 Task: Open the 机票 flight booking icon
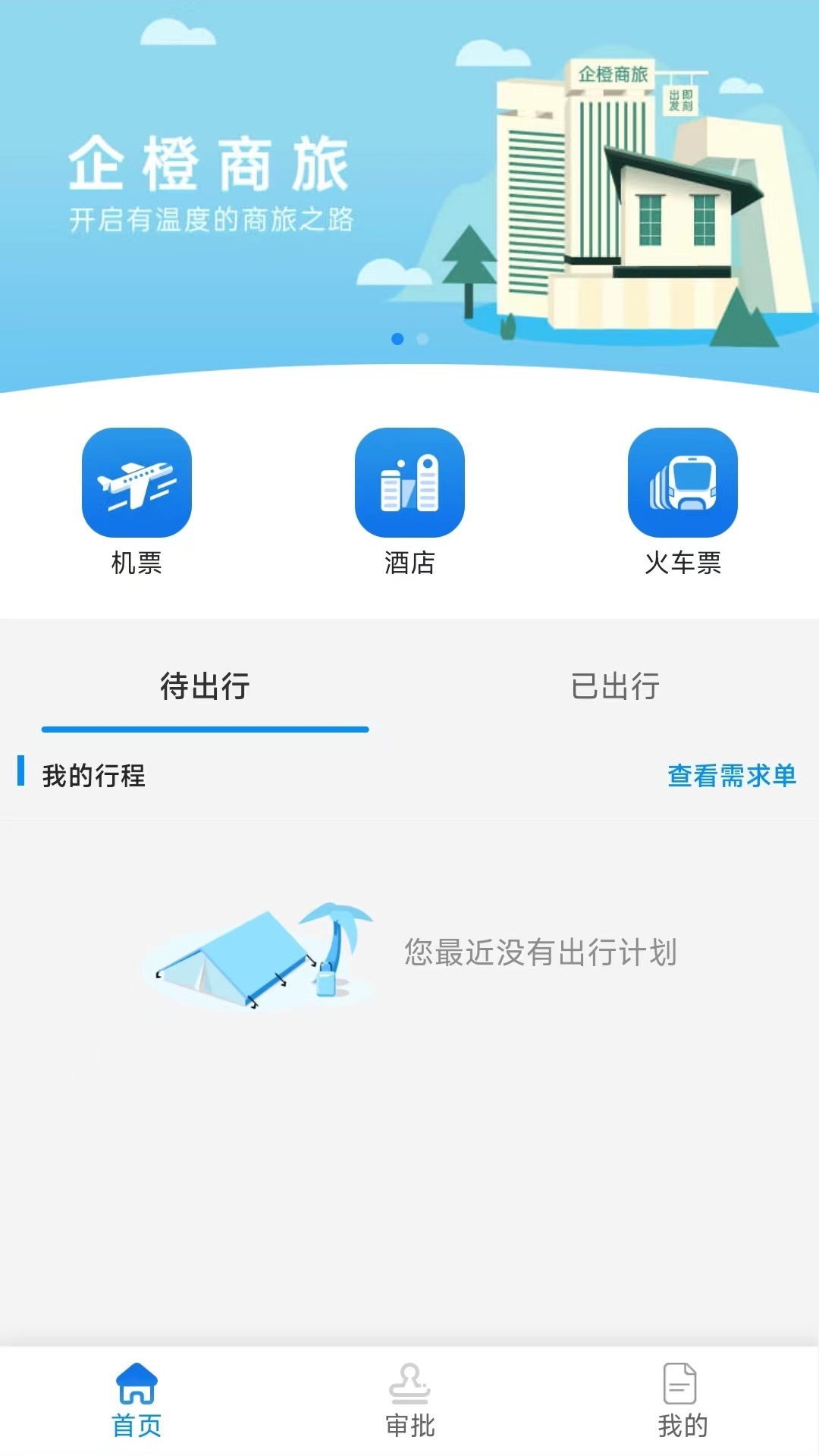click(x=136, y=483)
